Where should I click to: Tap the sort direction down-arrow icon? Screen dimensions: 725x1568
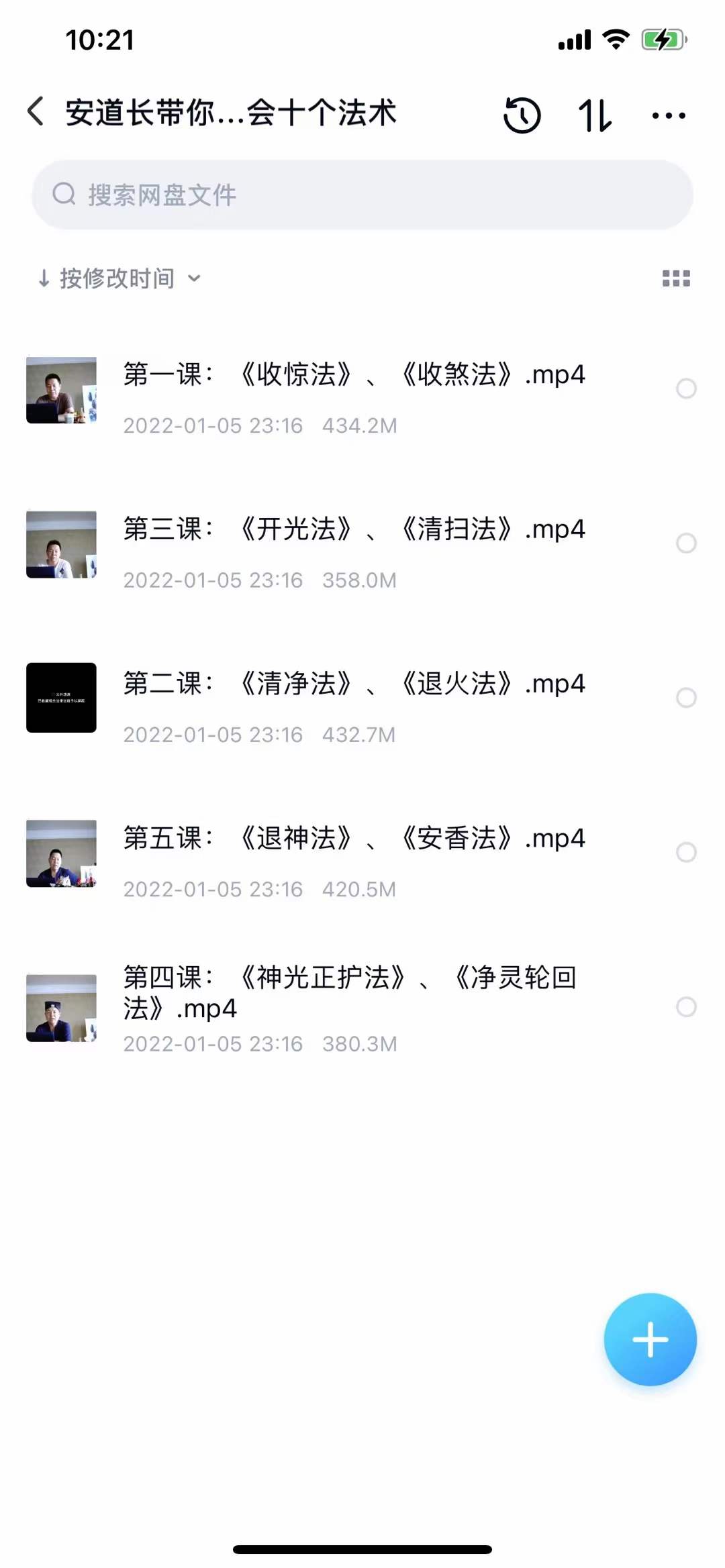pyautogui.click(x=43, y=278)
